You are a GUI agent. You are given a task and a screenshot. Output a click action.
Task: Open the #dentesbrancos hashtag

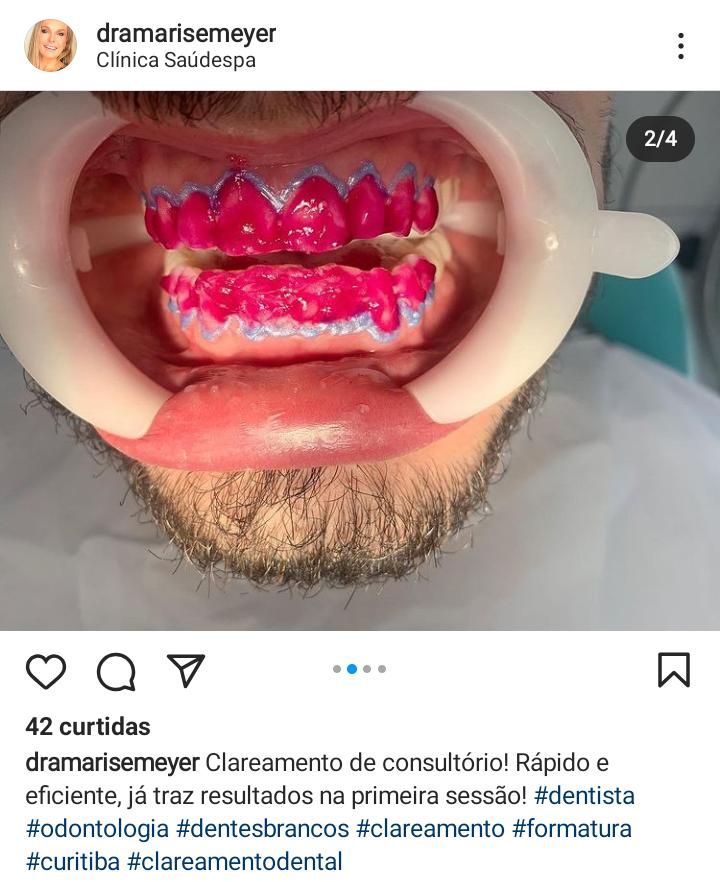pos(262,829)
